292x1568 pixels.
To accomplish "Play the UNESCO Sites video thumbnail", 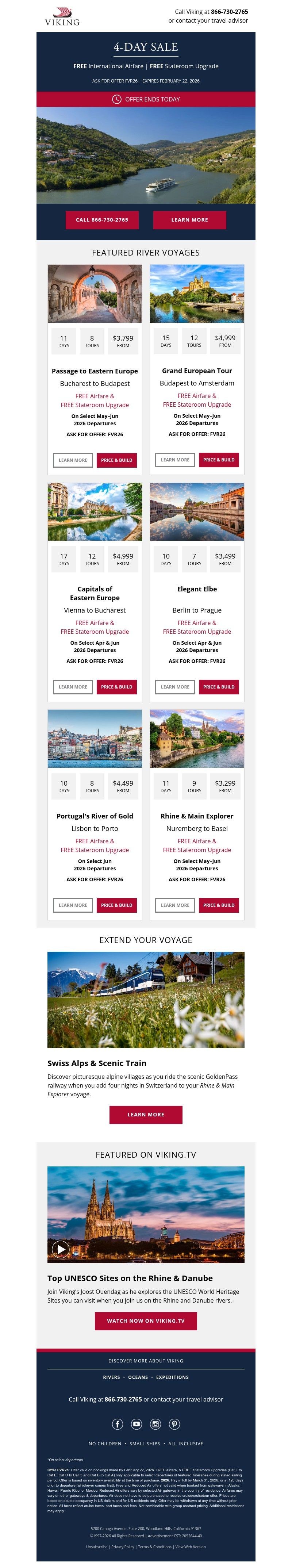I will [x=60, y=1249].
